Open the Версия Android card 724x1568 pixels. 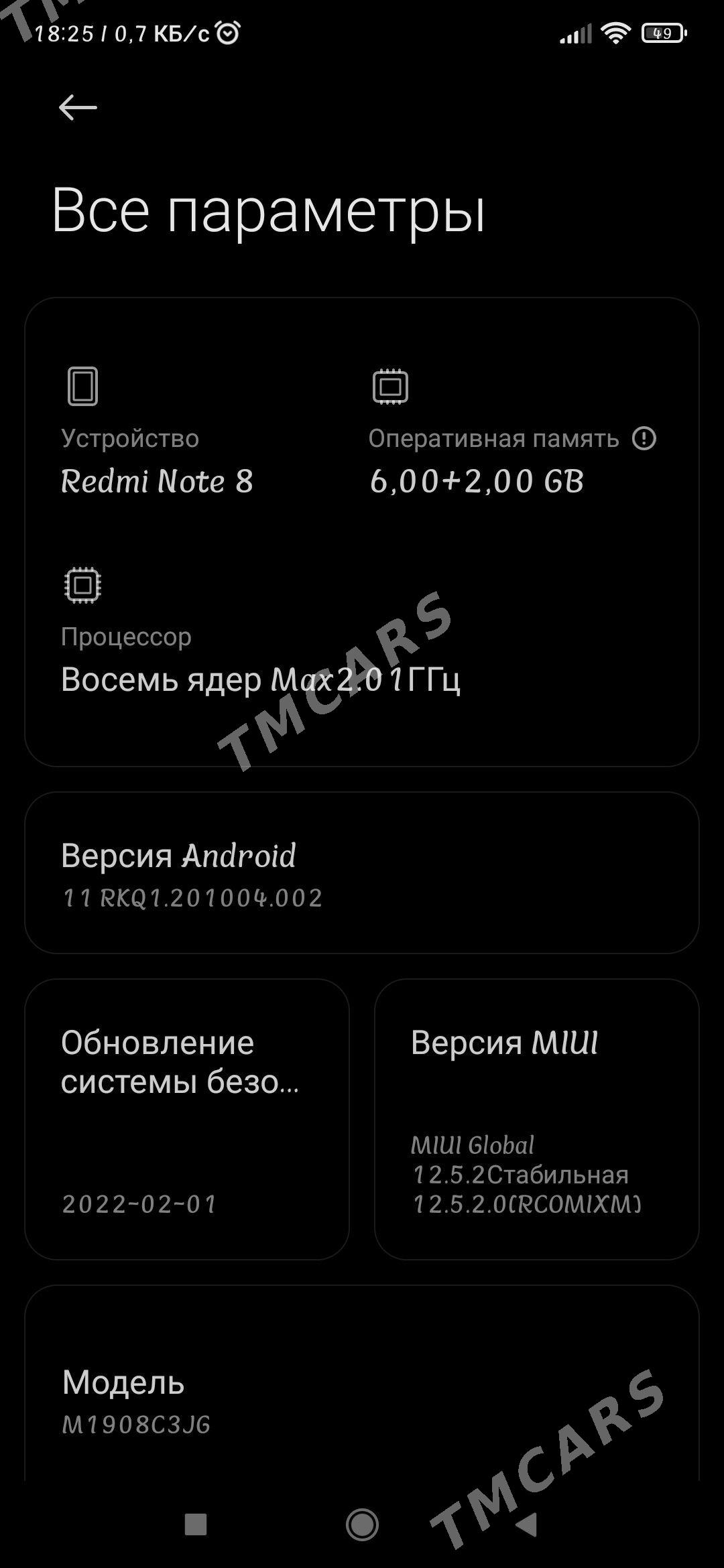click(362, 872)
